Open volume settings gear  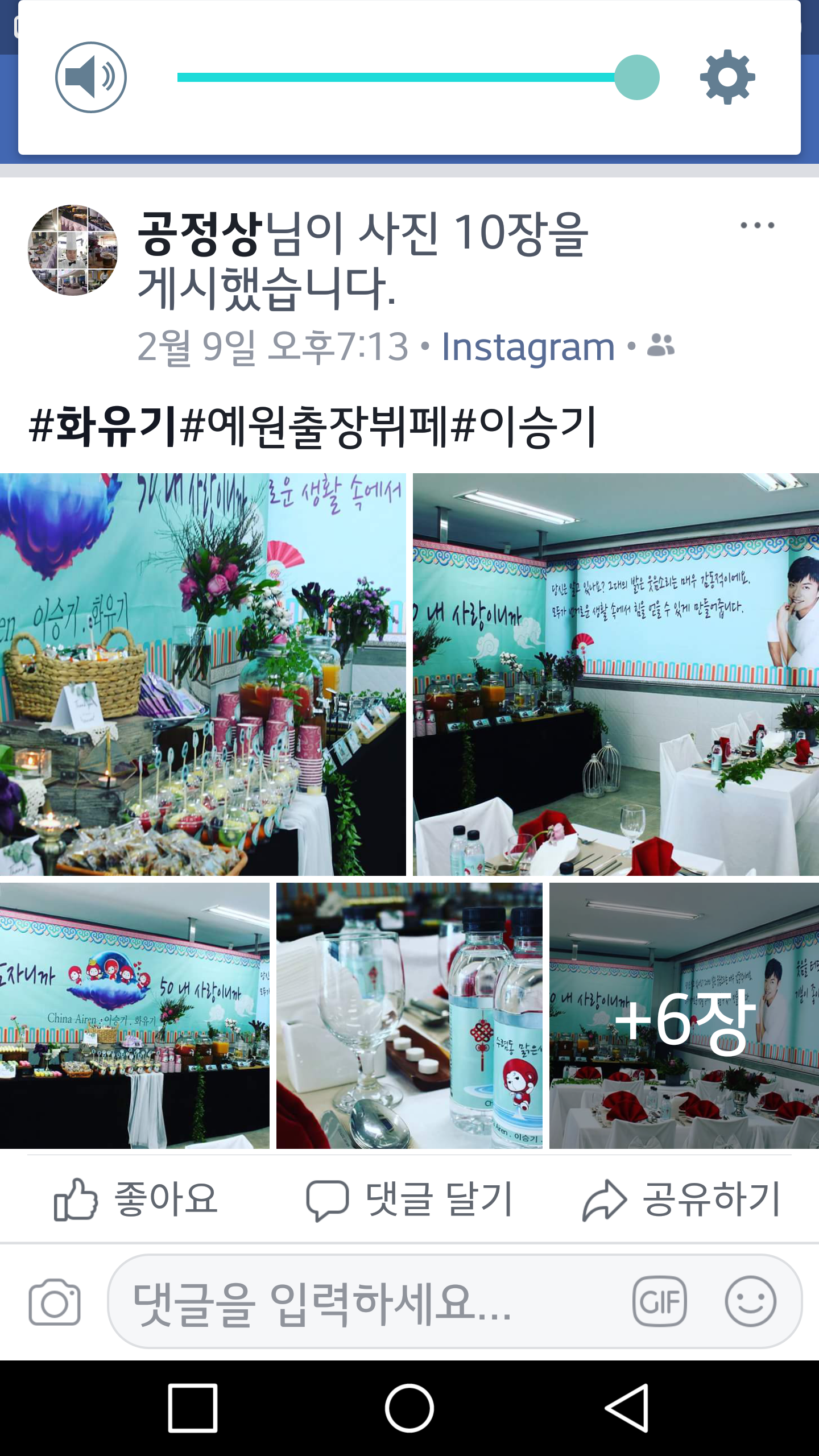pyautogui.click(x=727, y=77)
